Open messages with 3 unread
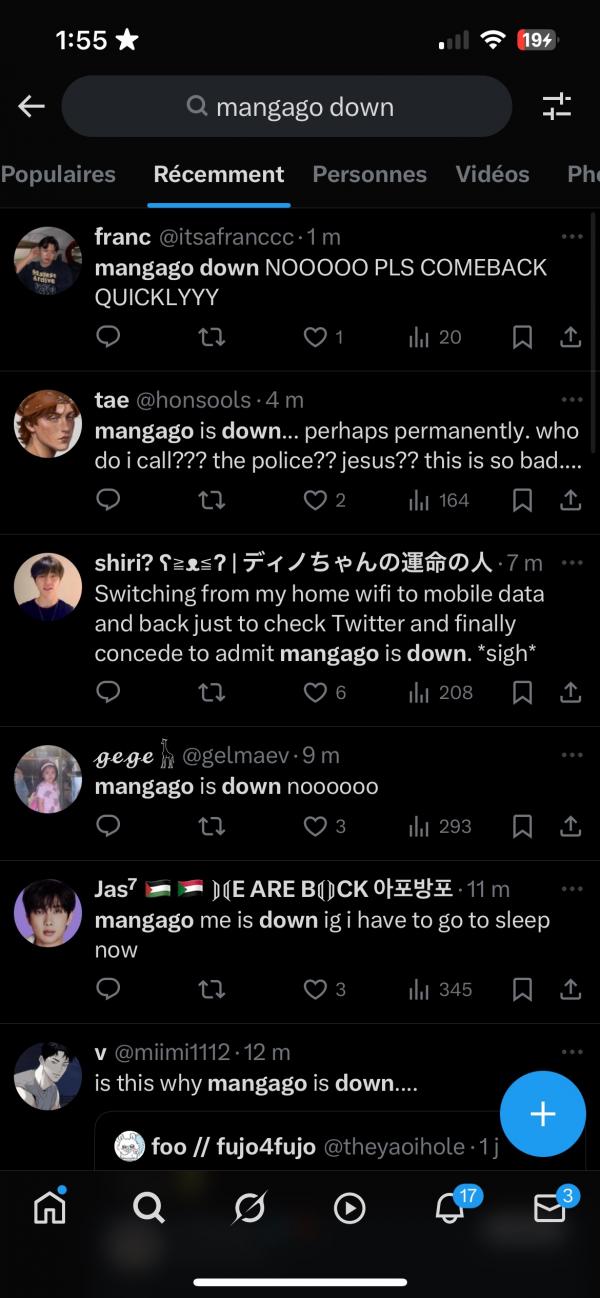Viewport: 600px width, 1298px height. pyautogui.click(x=549, y=1208)
